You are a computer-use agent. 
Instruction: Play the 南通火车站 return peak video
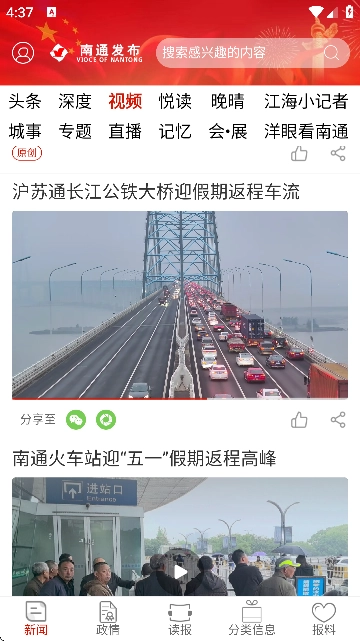pos(180,572)
